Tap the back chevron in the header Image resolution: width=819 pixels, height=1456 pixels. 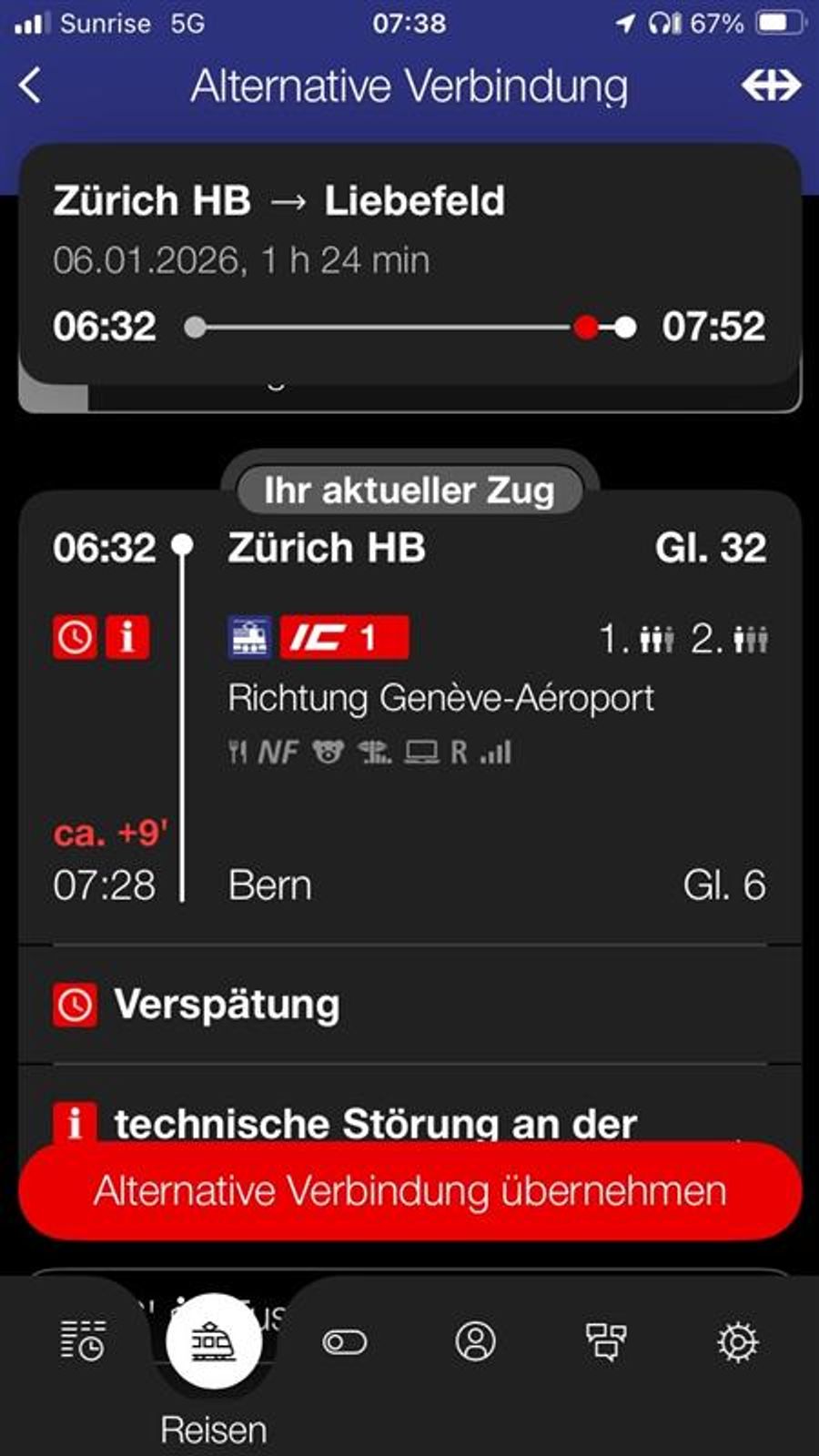(30, 85)
